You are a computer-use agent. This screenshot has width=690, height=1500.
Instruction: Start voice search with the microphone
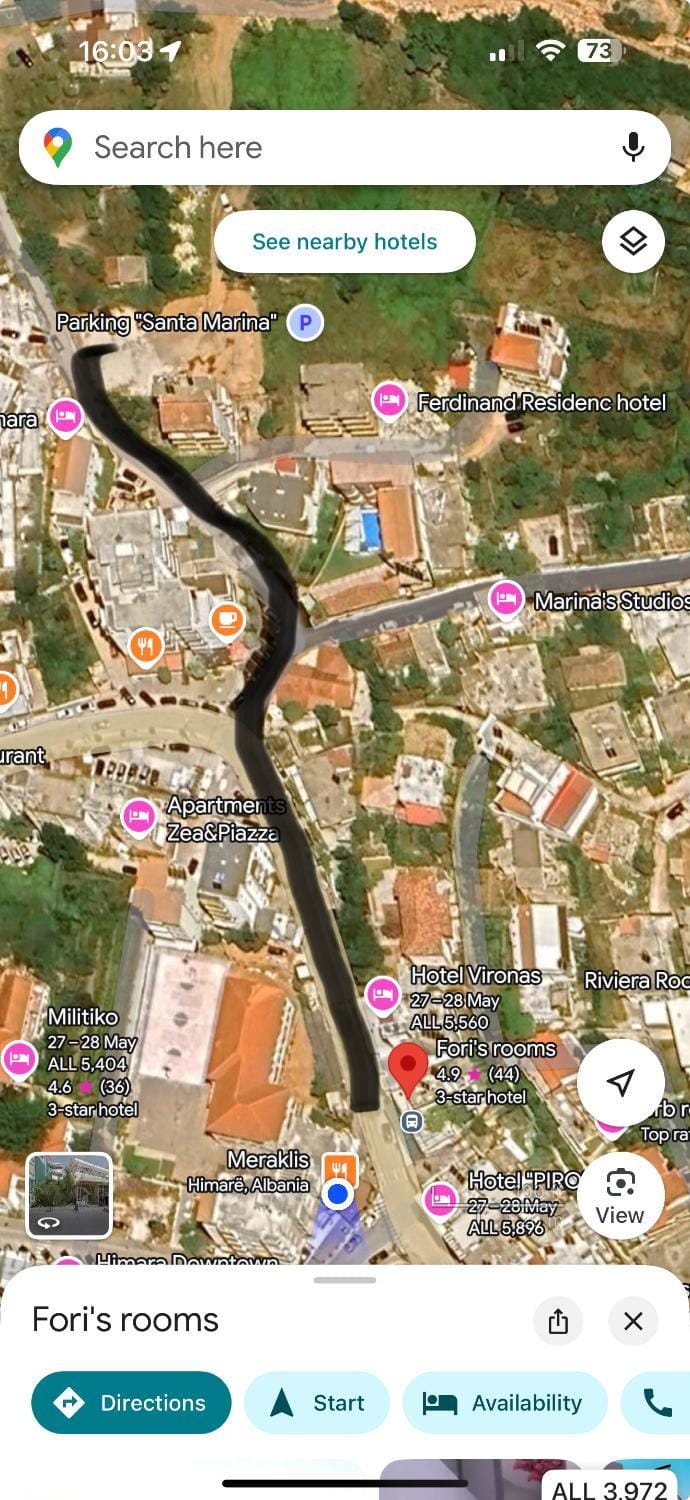pyautogui.click(x=632, y=148)
